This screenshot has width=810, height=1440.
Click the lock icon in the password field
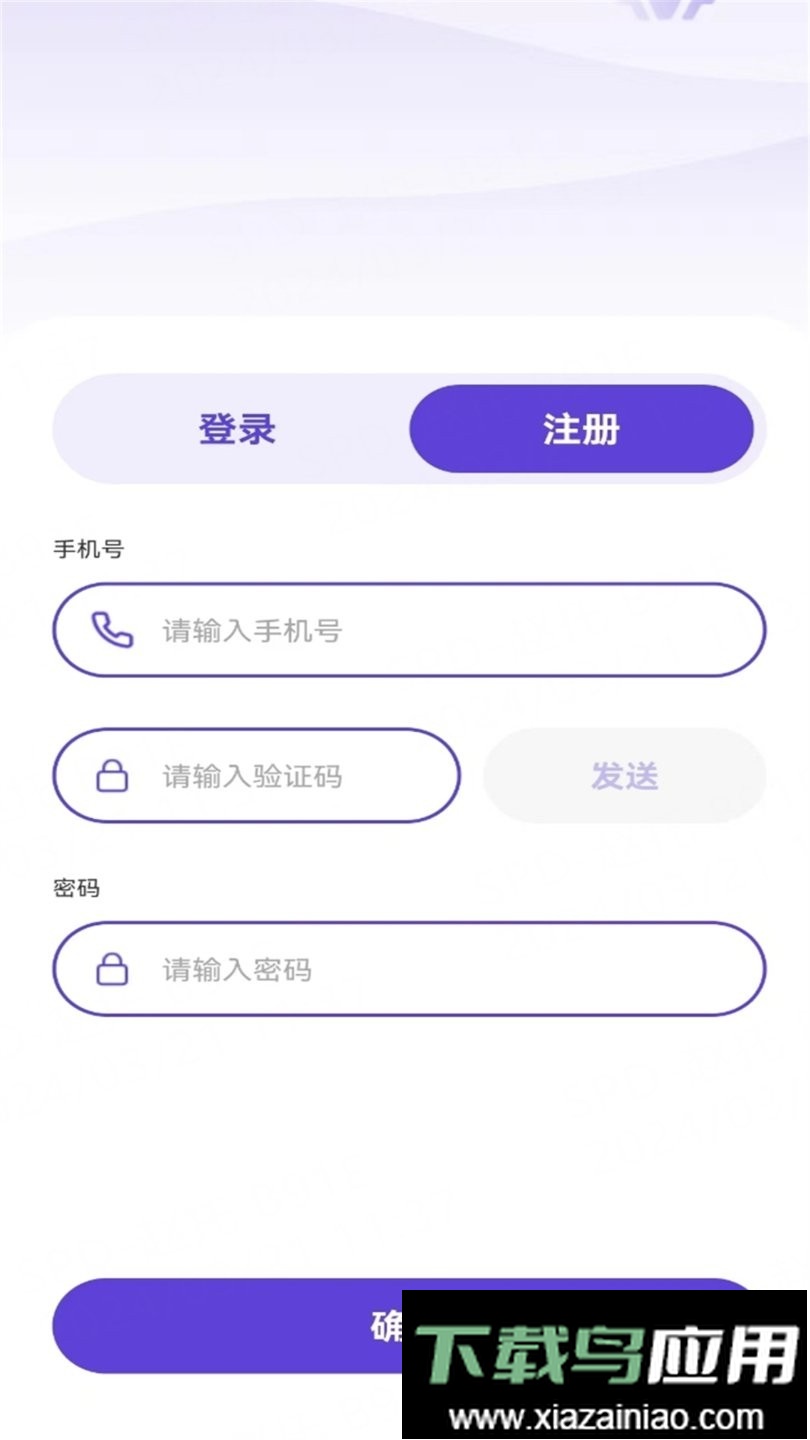click(x=113, y=969)
